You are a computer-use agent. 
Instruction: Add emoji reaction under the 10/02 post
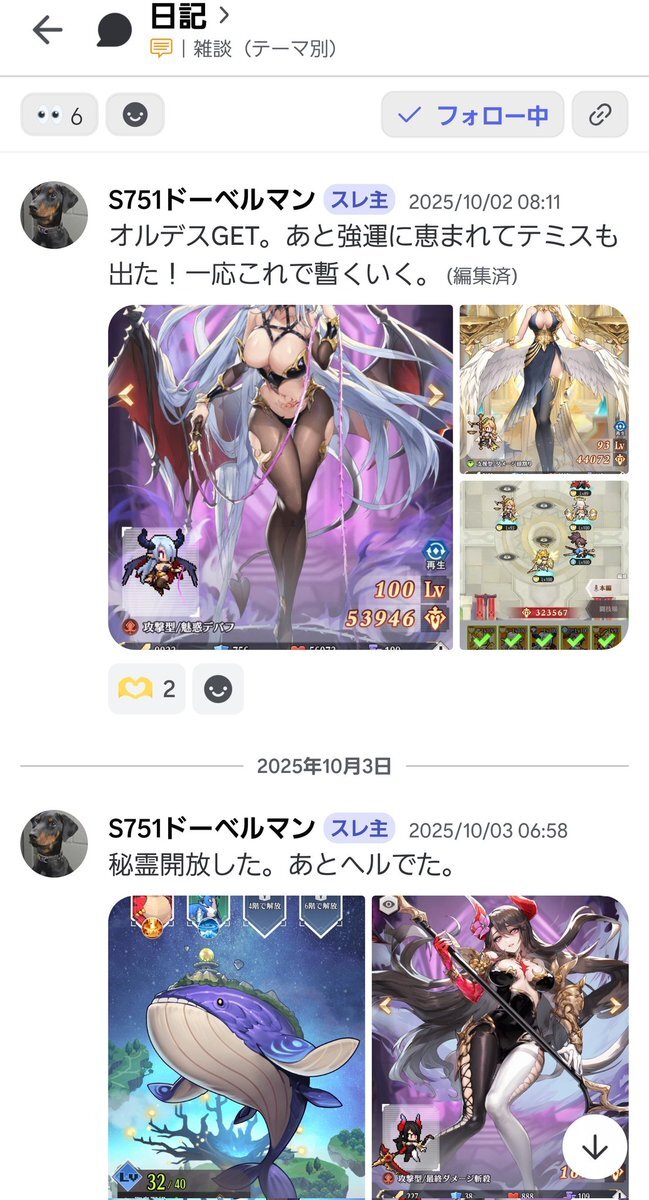[218, 689]
